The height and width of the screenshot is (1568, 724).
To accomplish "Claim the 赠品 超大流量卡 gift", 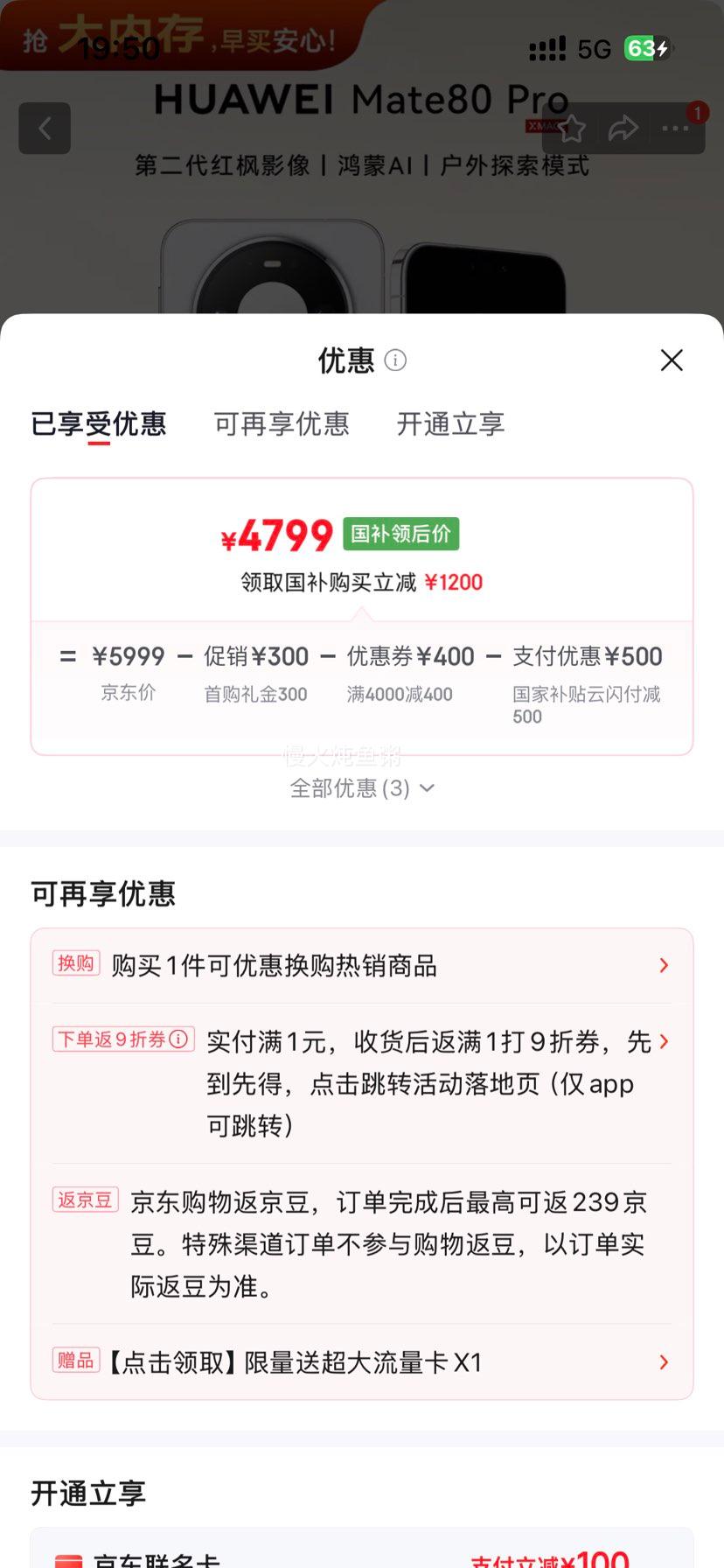I will pyautogui.click(x=362, y=1361).
